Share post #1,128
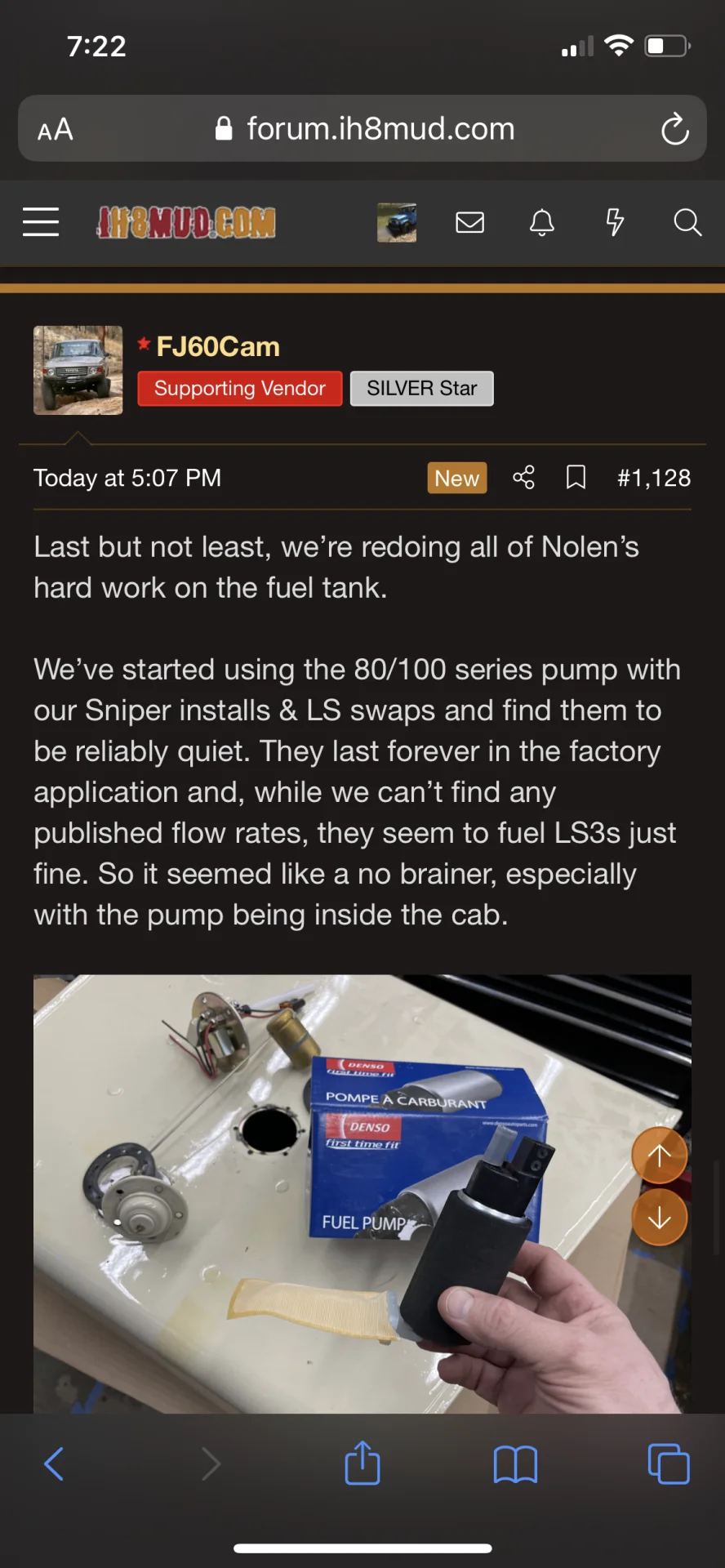725x1568 pixels. pos(523,477)
